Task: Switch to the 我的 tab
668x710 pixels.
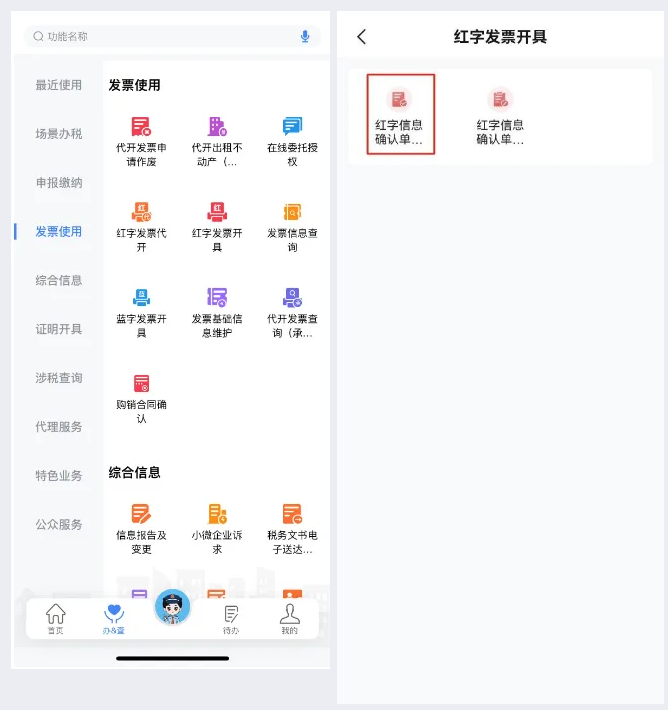Action: click(289, 619)
